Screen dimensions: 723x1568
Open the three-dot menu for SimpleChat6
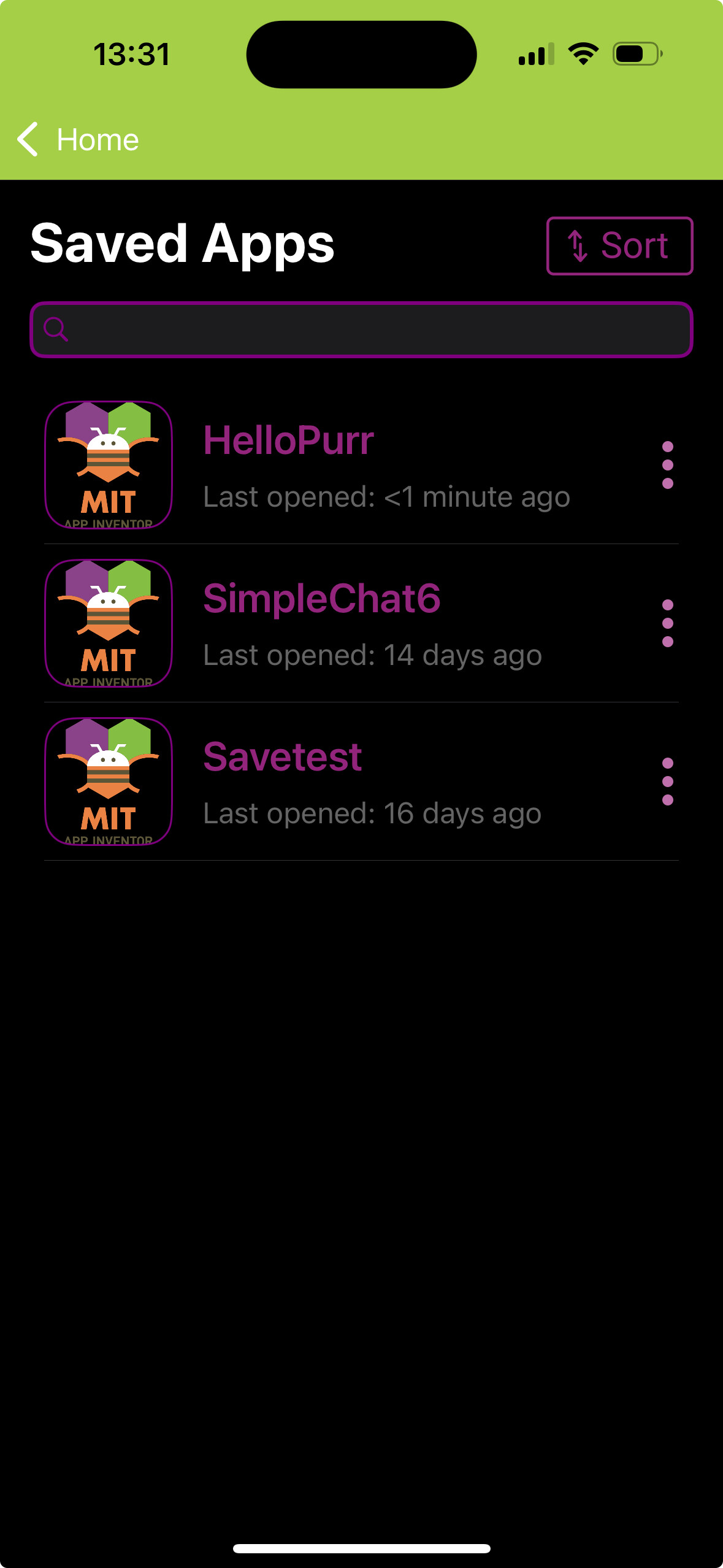668,623
